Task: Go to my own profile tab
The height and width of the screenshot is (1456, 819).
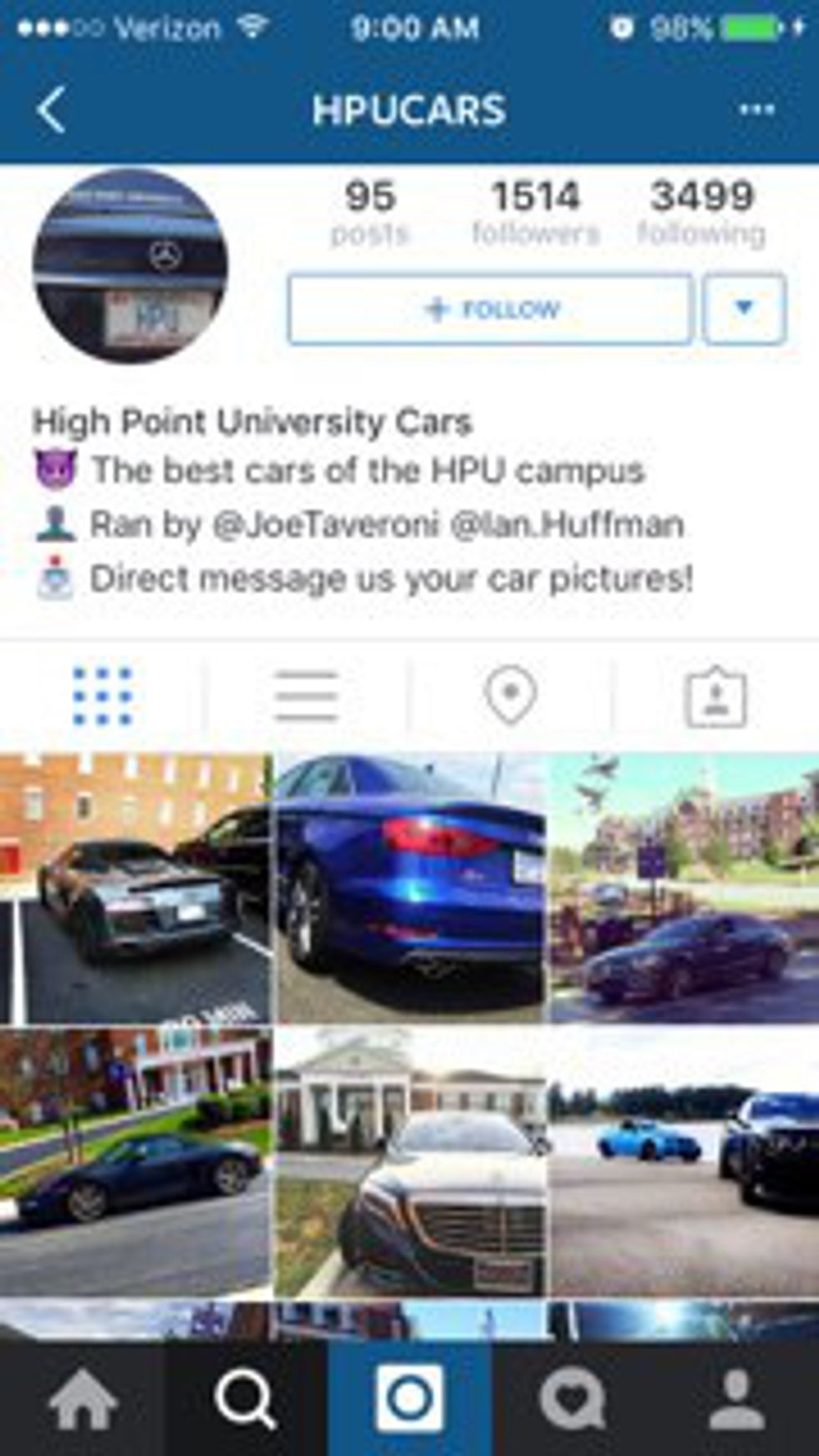Action: pos(736,1399)
